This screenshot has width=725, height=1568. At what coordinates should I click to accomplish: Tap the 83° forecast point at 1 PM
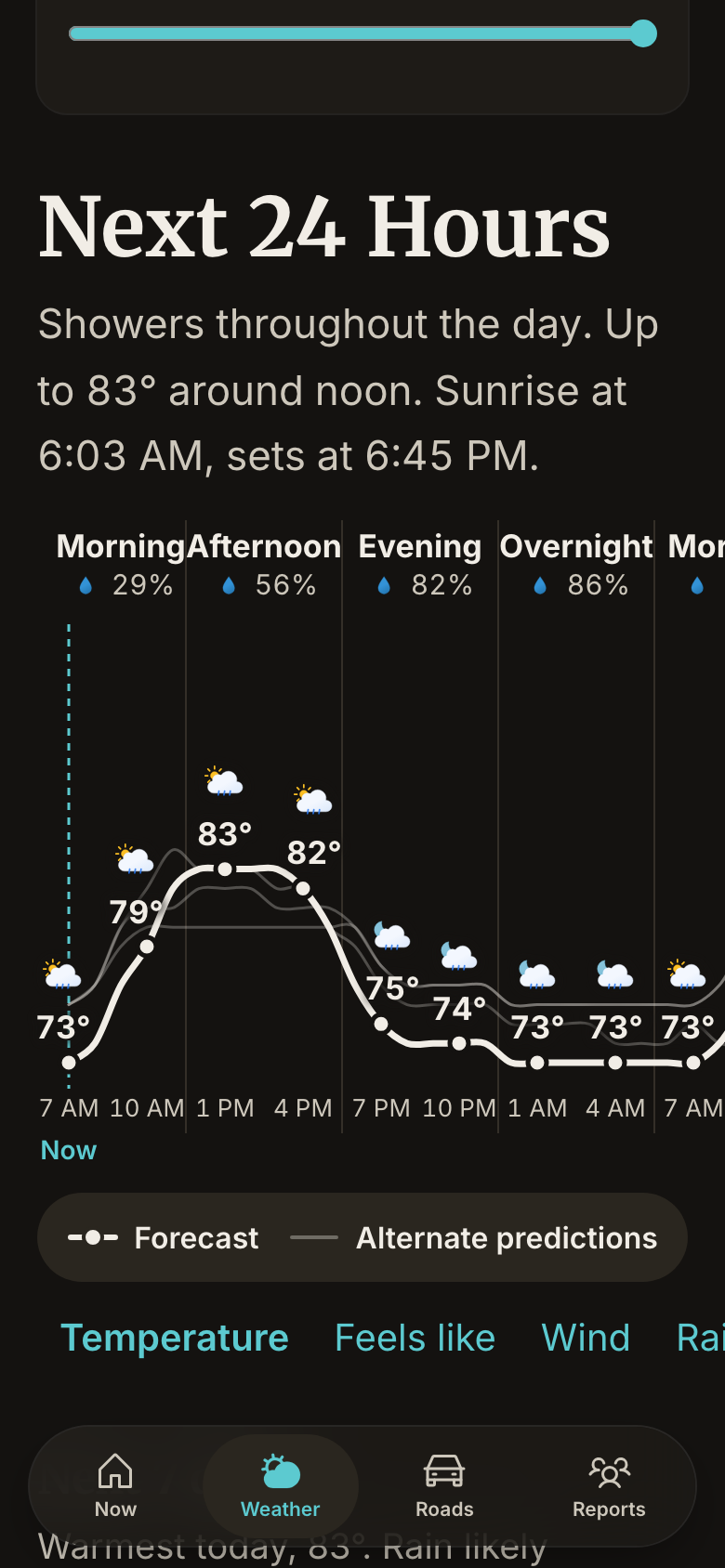tap(225, 869)
